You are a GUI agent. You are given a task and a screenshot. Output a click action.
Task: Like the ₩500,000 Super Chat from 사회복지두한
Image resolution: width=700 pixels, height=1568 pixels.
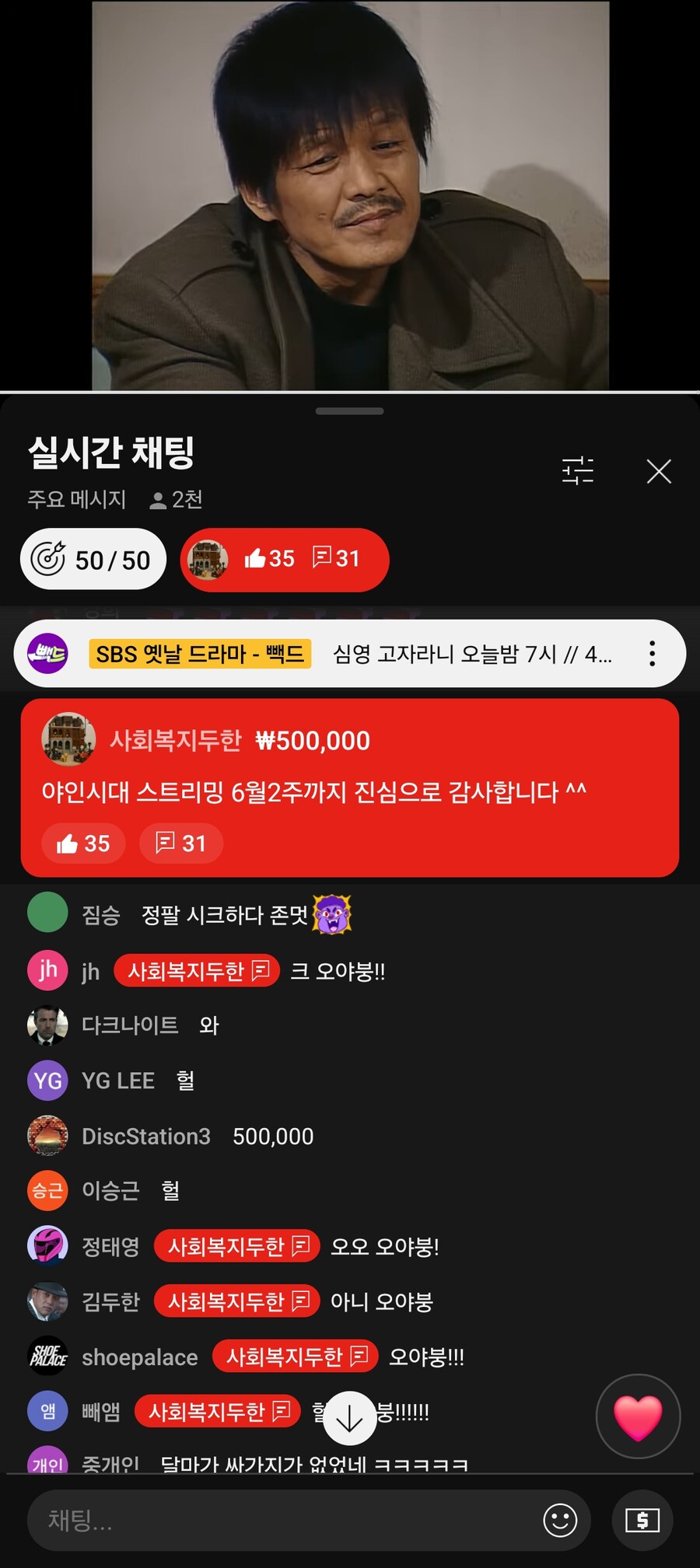pos(83,843)
